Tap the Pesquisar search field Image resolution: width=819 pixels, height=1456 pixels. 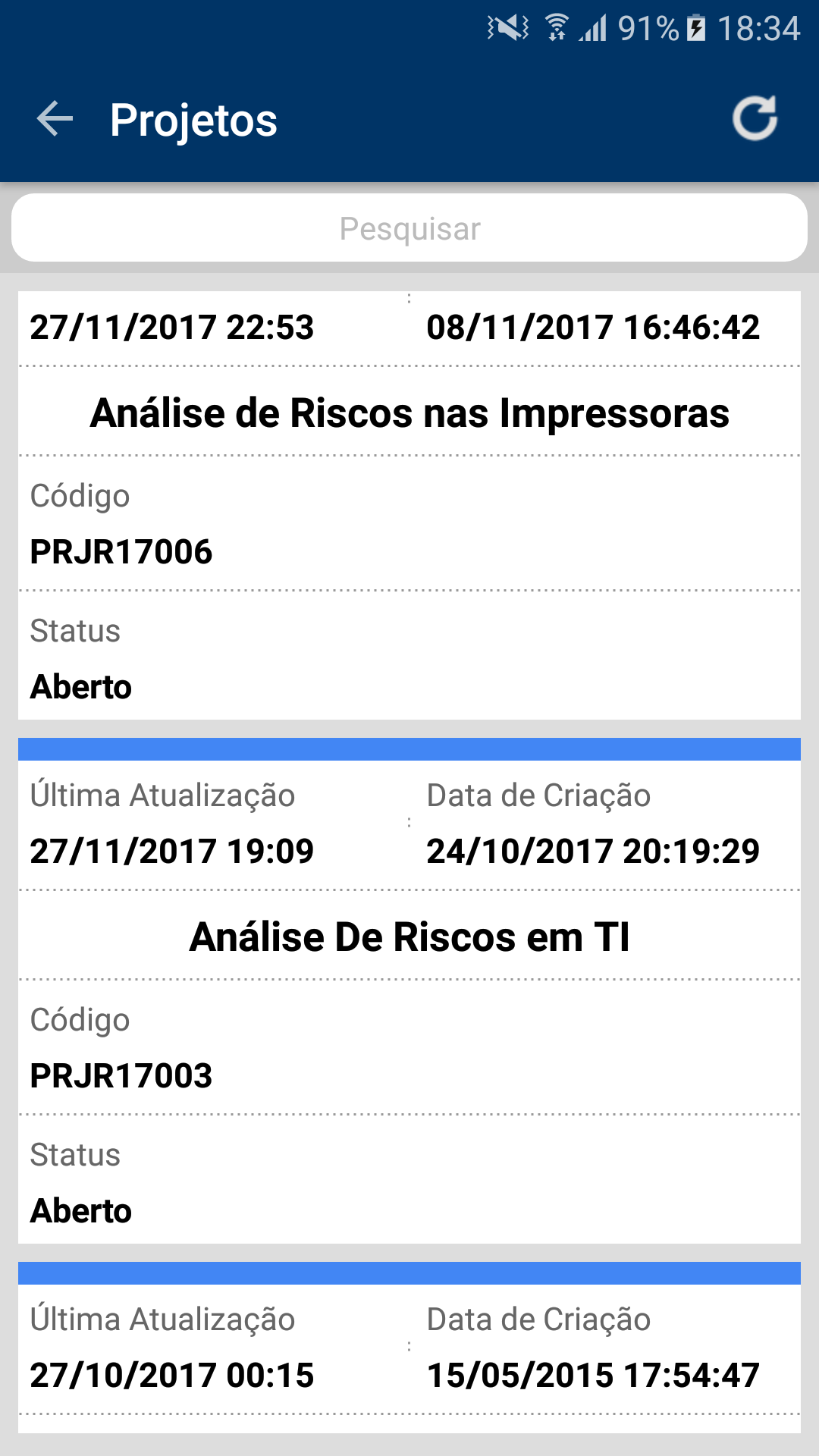coord(409,228)
